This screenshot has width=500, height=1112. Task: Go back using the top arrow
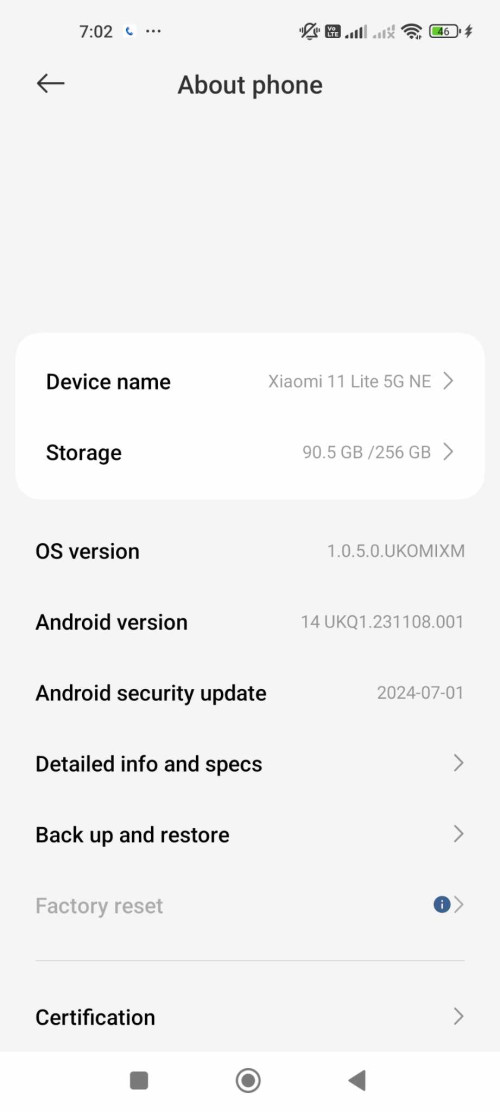(x=50, y=84)
